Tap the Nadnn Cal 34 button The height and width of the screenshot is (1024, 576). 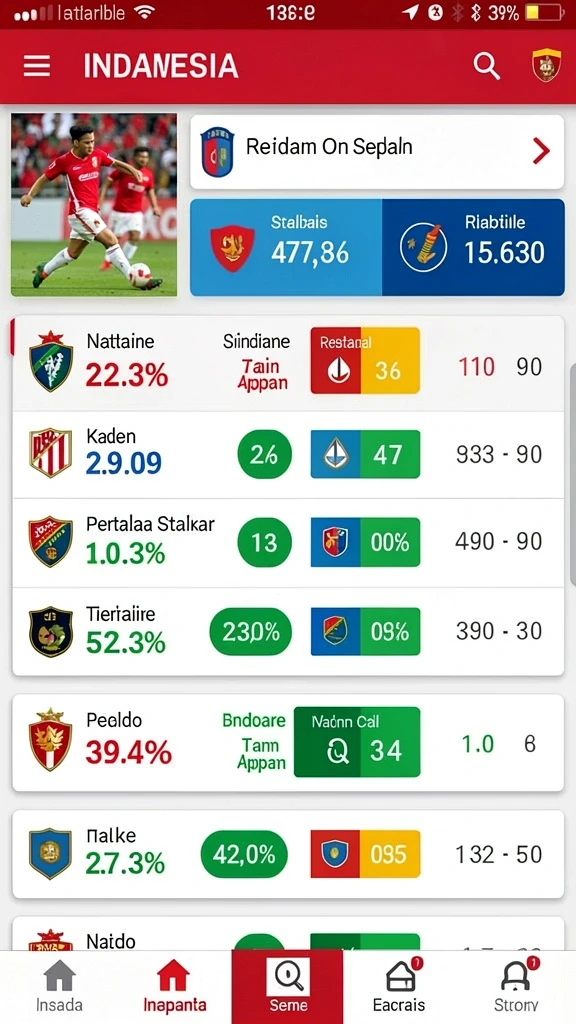pyautogui.click(x=357, y=742)
